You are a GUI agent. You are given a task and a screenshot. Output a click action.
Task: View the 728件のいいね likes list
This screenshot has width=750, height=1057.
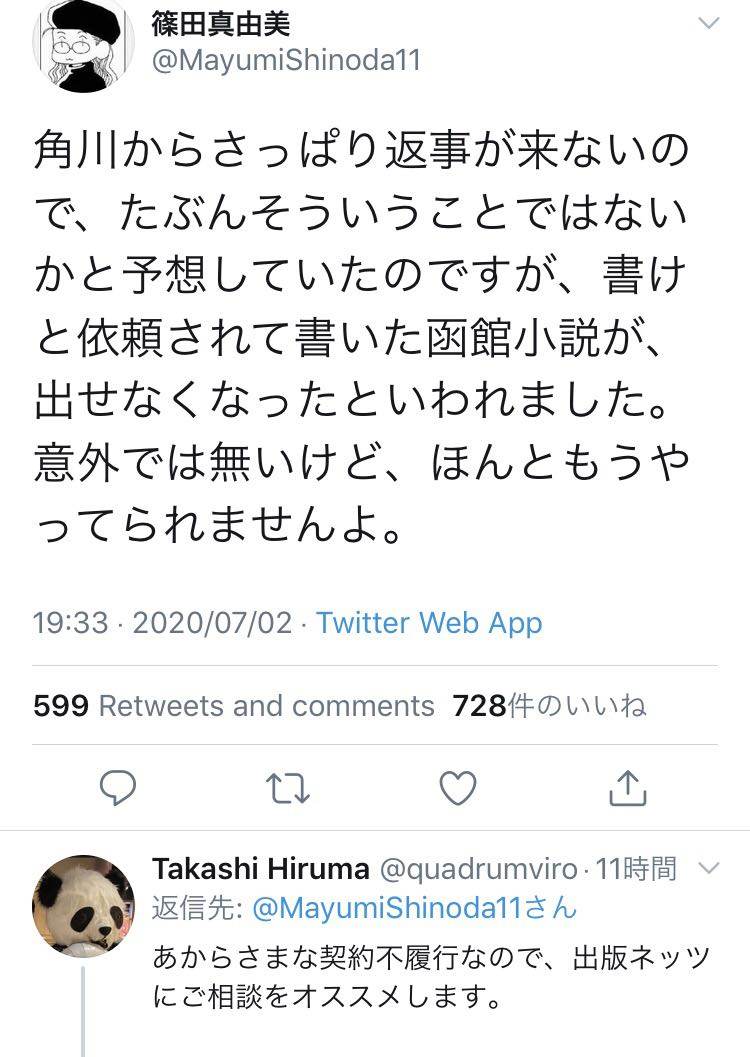click(549, 706)
